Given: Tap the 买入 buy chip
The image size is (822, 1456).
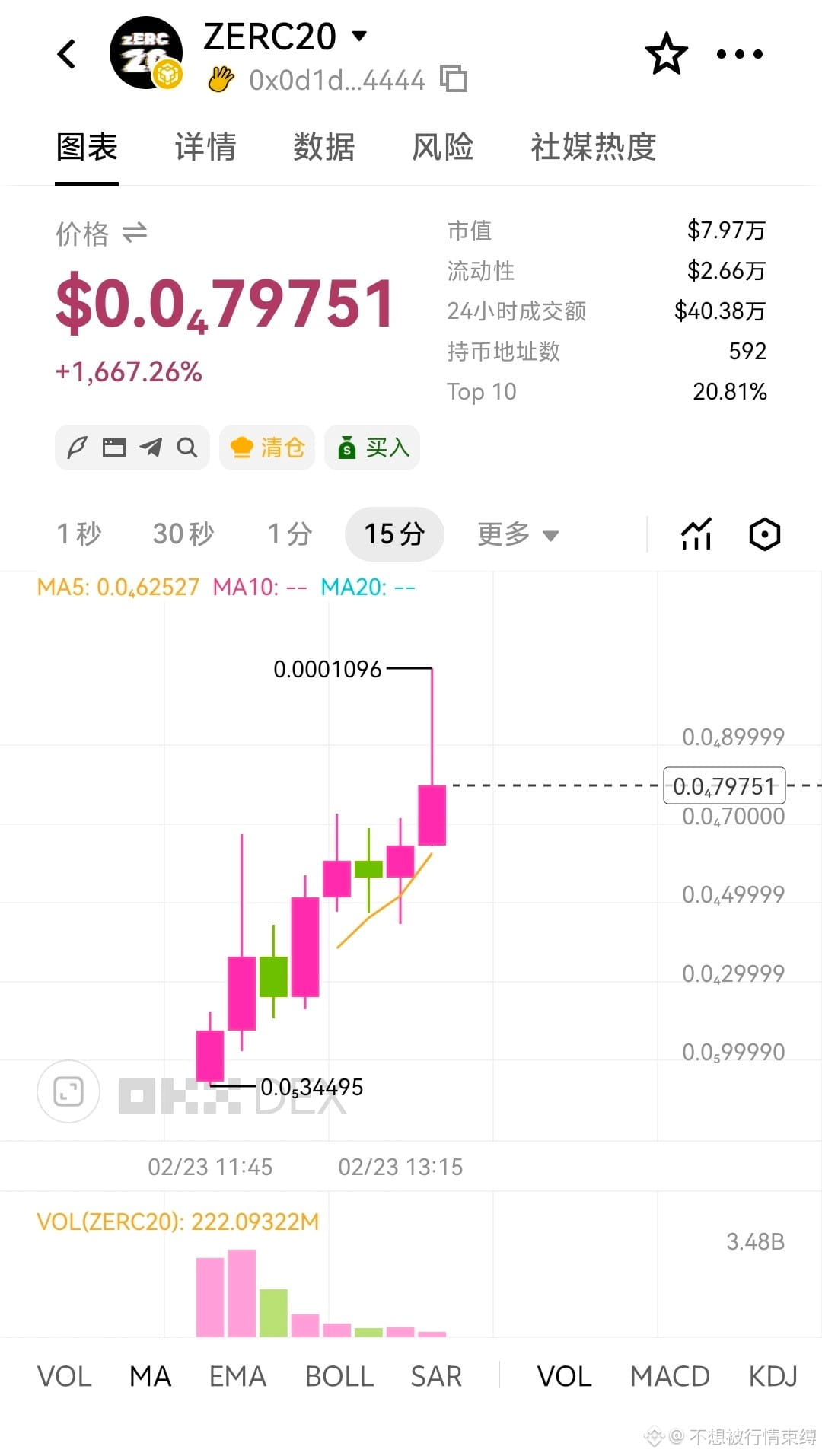Looking at the screenshot, I should click(372, 448).
